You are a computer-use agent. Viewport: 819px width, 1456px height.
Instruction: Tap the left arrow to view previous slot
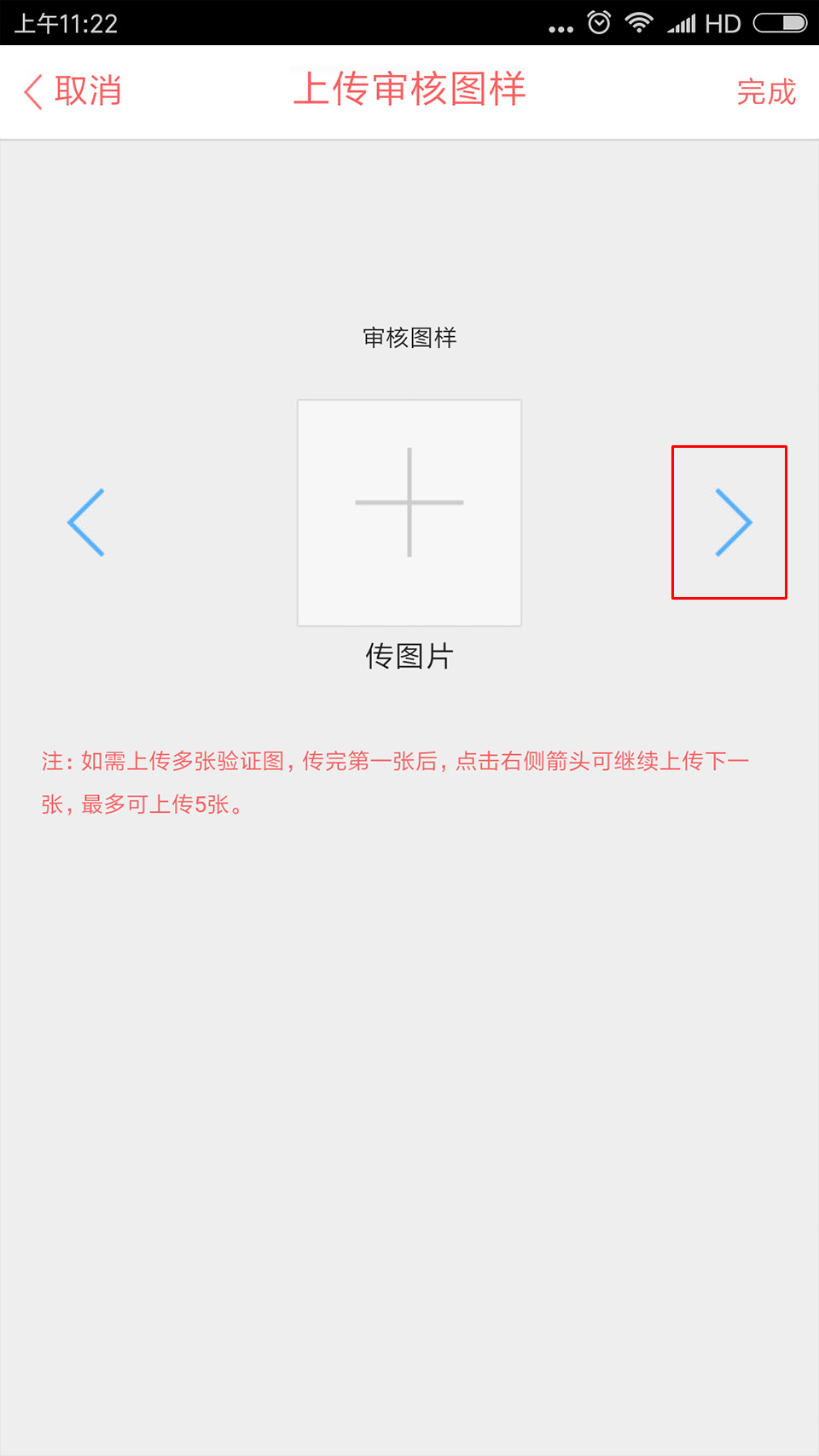pos(88,522)
